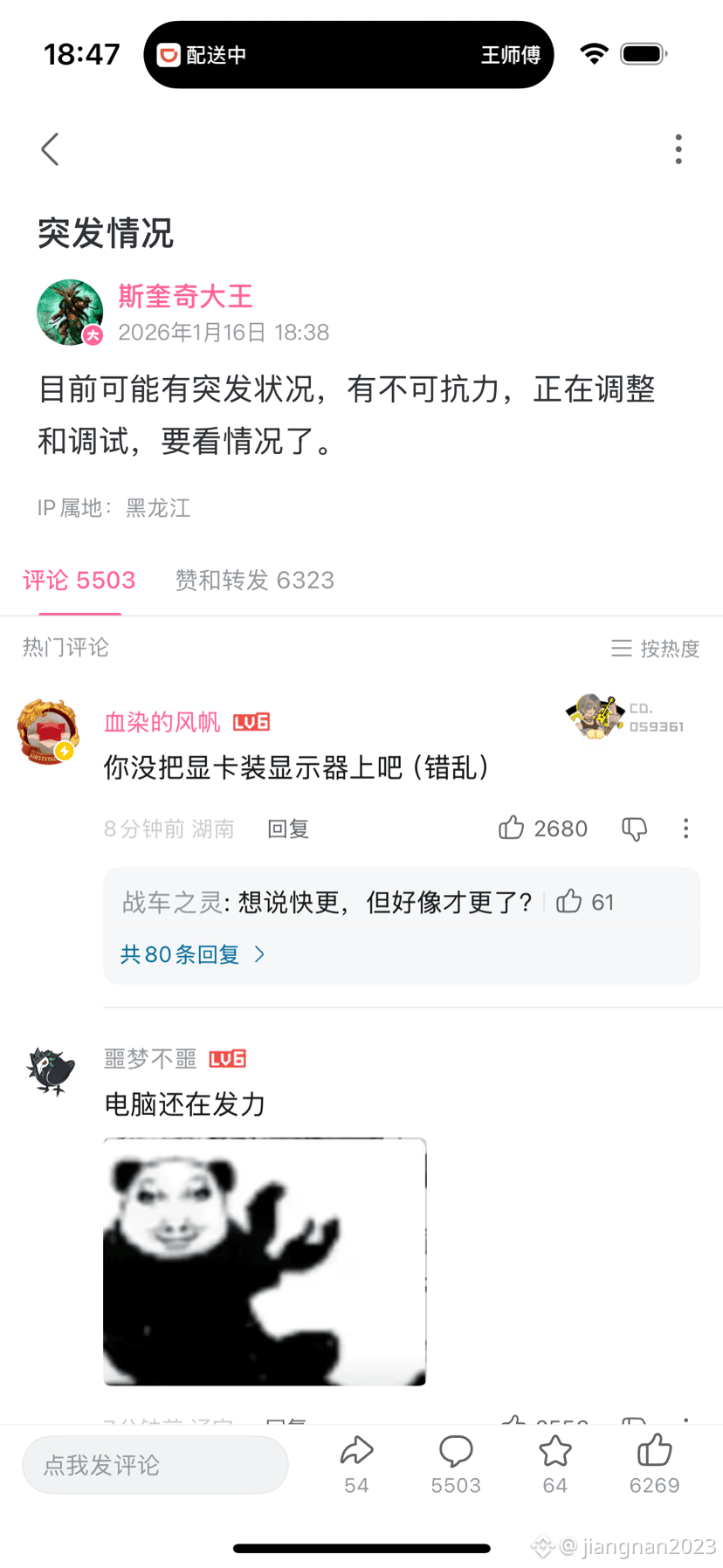Share this post from the bottom bar
723x1568 pixels.
point(356,1464)
